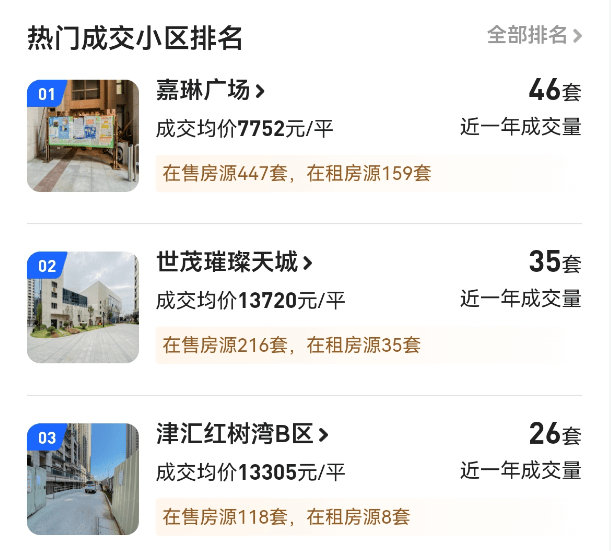Open the 全部排名 full ranking link
Screen dimensions: 611x551
tap(533, 36)
